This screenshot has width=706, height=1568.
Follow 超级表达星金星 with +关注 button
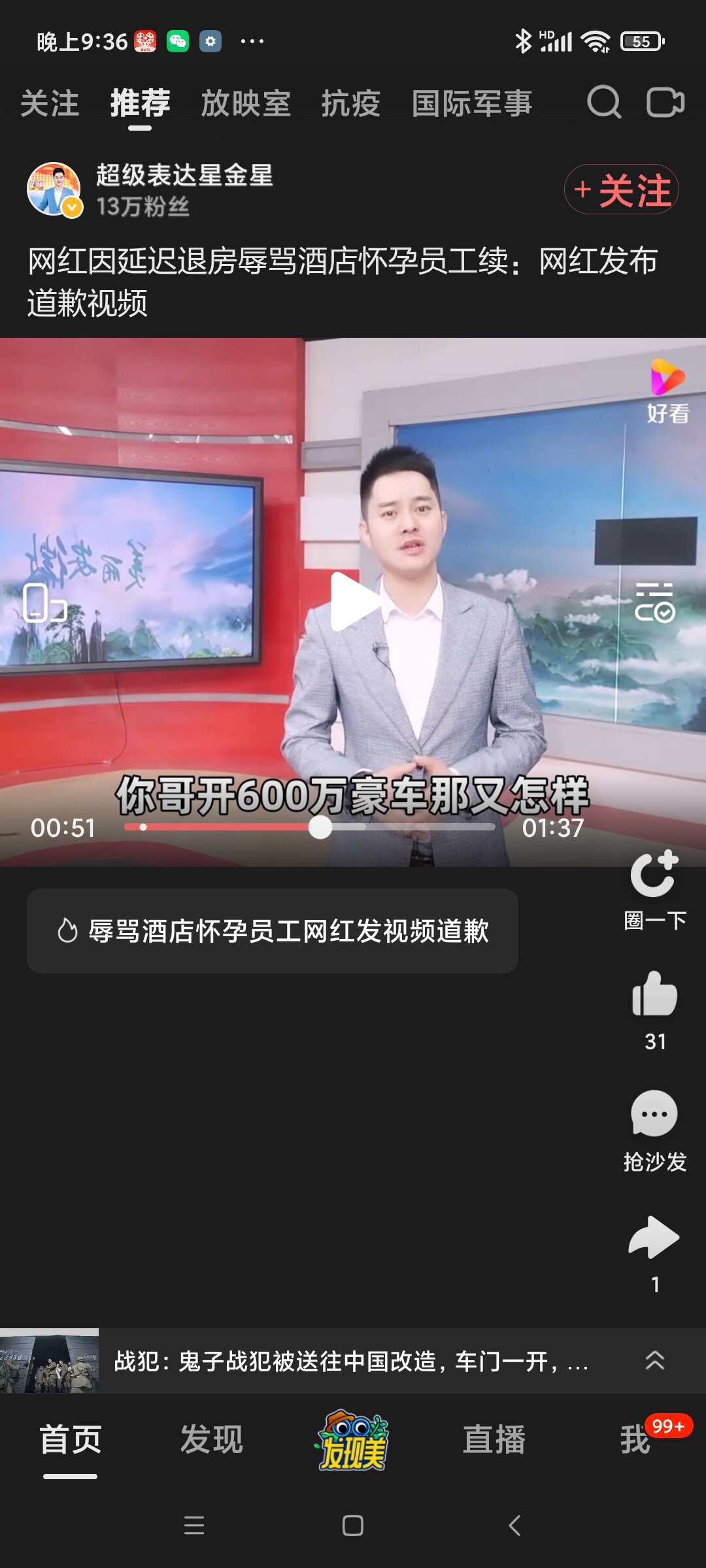(x=621, y=189)
